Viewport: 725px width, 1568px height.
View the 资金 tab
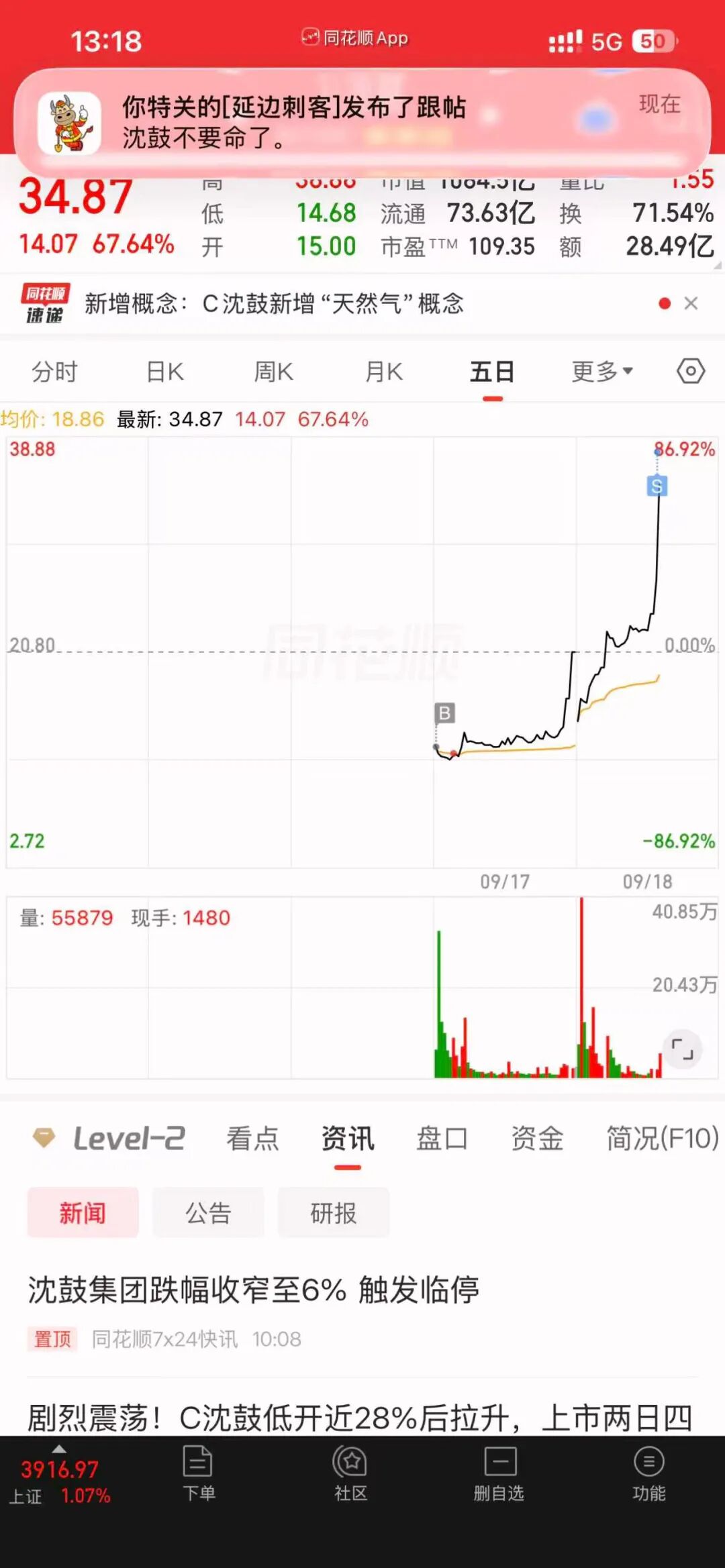tap(537, 1139)
